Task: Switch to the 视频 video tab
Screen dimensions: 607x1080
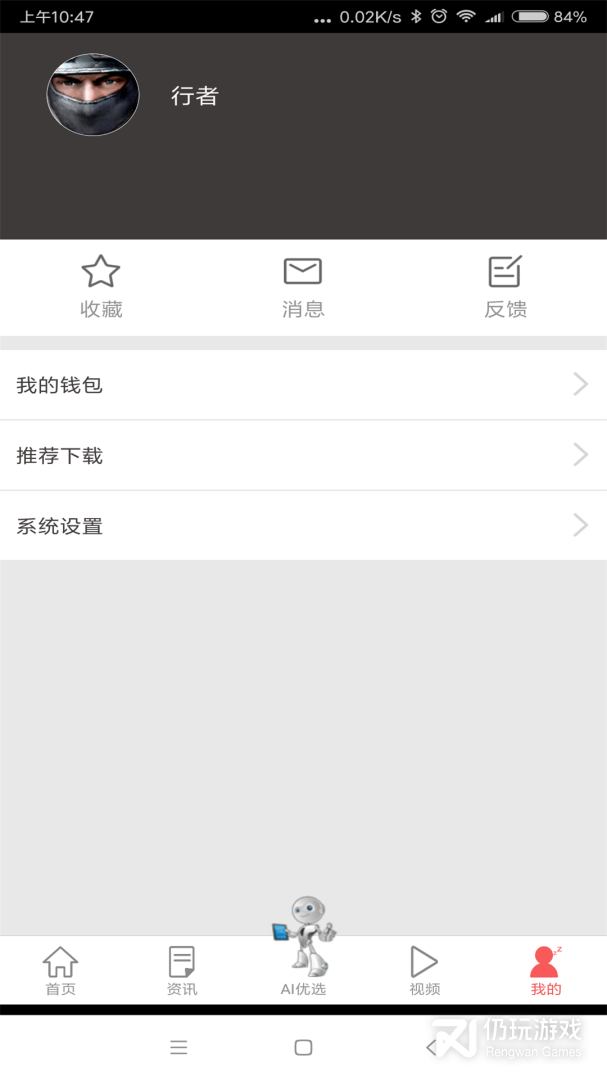Action: (x=425, y=971)
